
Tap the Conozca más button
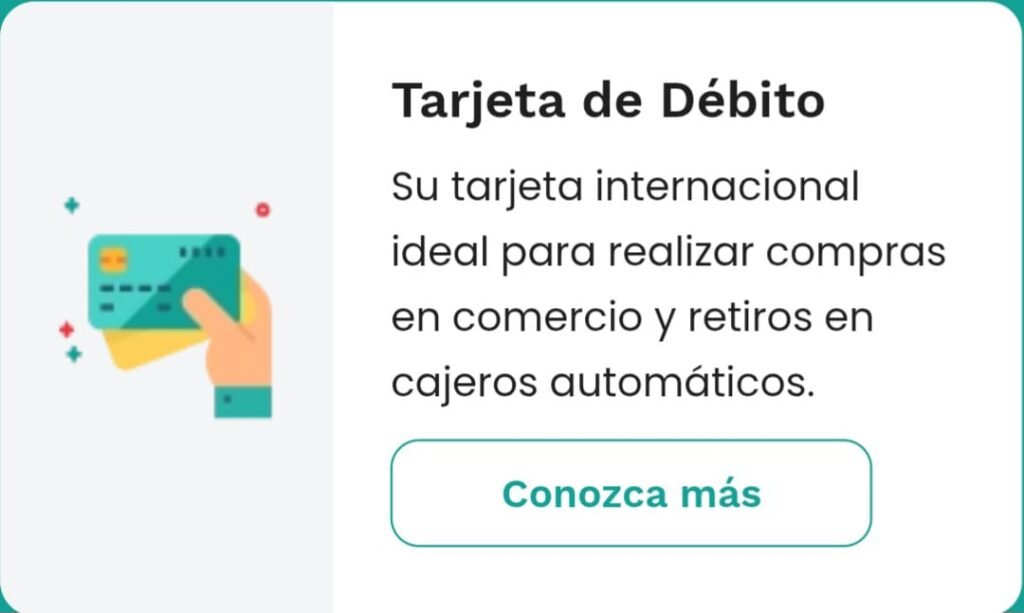click(631, 493)
